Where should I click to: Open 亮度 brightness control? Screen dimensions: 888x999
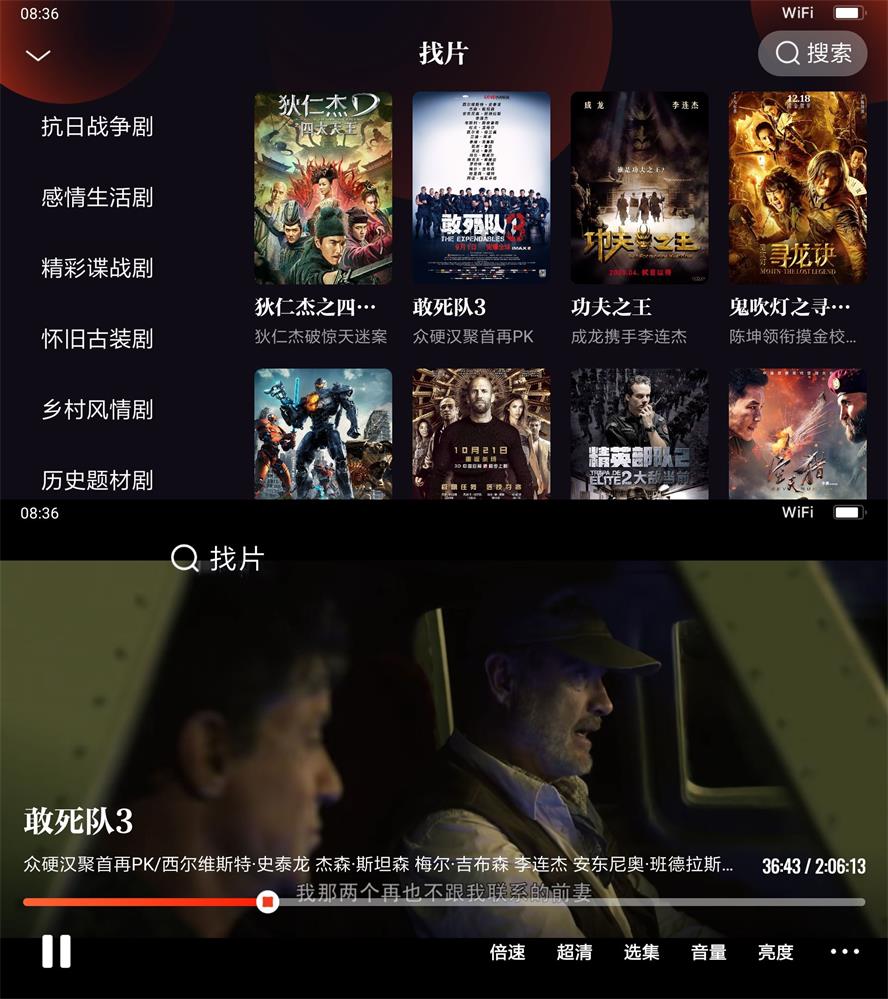tap(776, 953)
